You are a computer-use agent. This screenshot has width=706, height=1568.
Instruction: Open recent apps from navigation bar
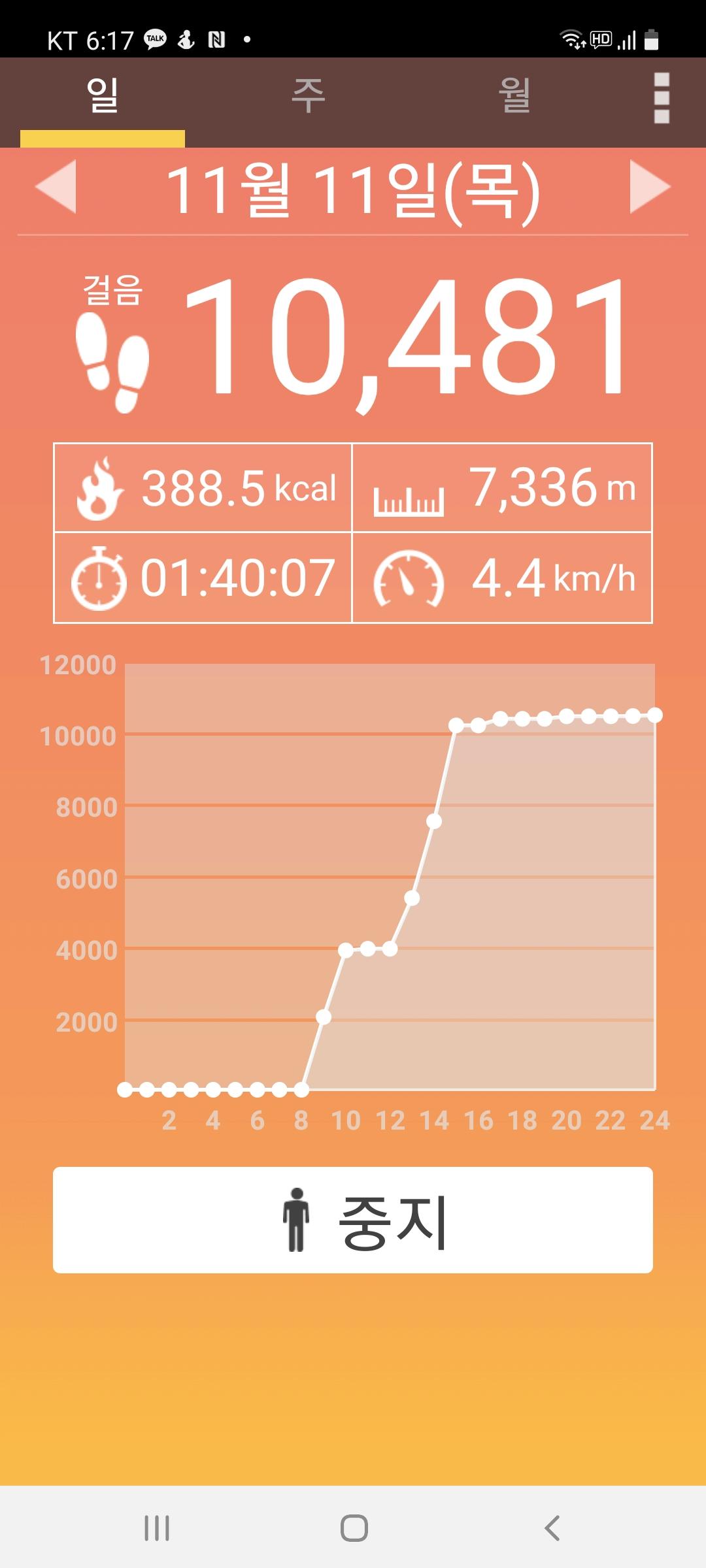[157, 1527]
